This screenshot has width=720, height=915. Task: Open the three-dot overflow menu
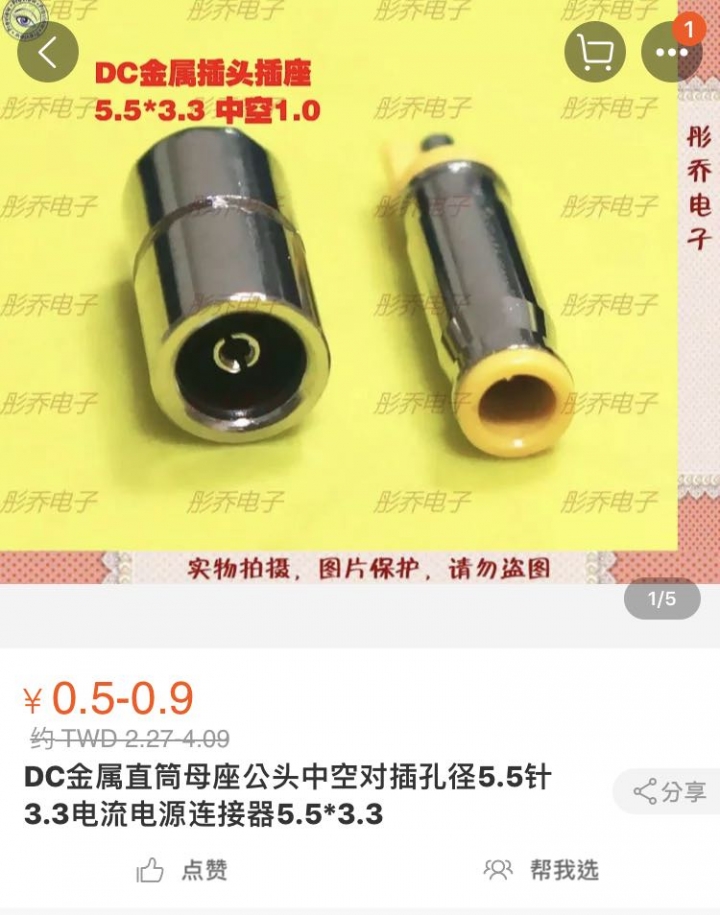click(x=671, y=51)
